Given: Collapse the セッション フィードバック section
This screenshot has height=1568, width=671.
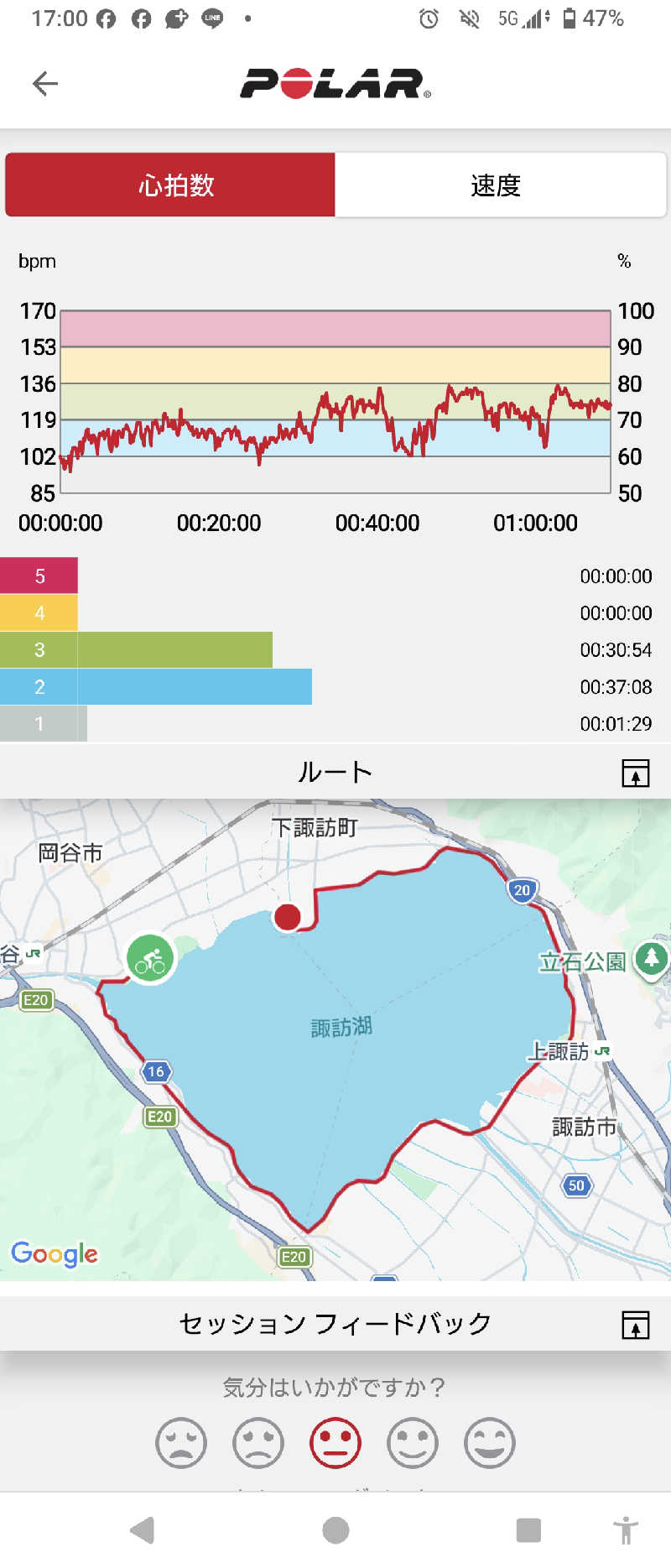Looking at the screenshot, I should click(x=335, y=1323).
